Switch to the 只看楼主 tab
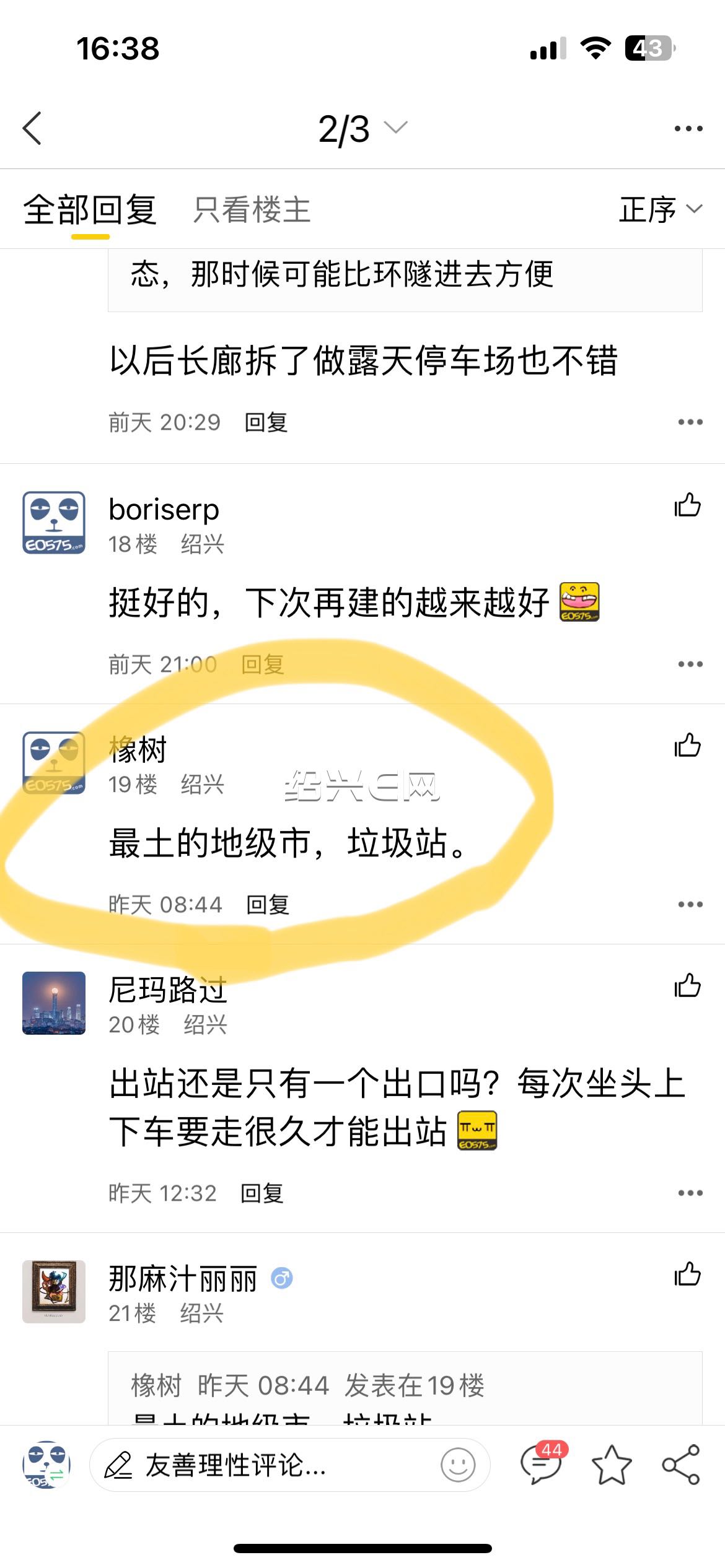The height and width of the screenshot is (1568, 725). 252,209
